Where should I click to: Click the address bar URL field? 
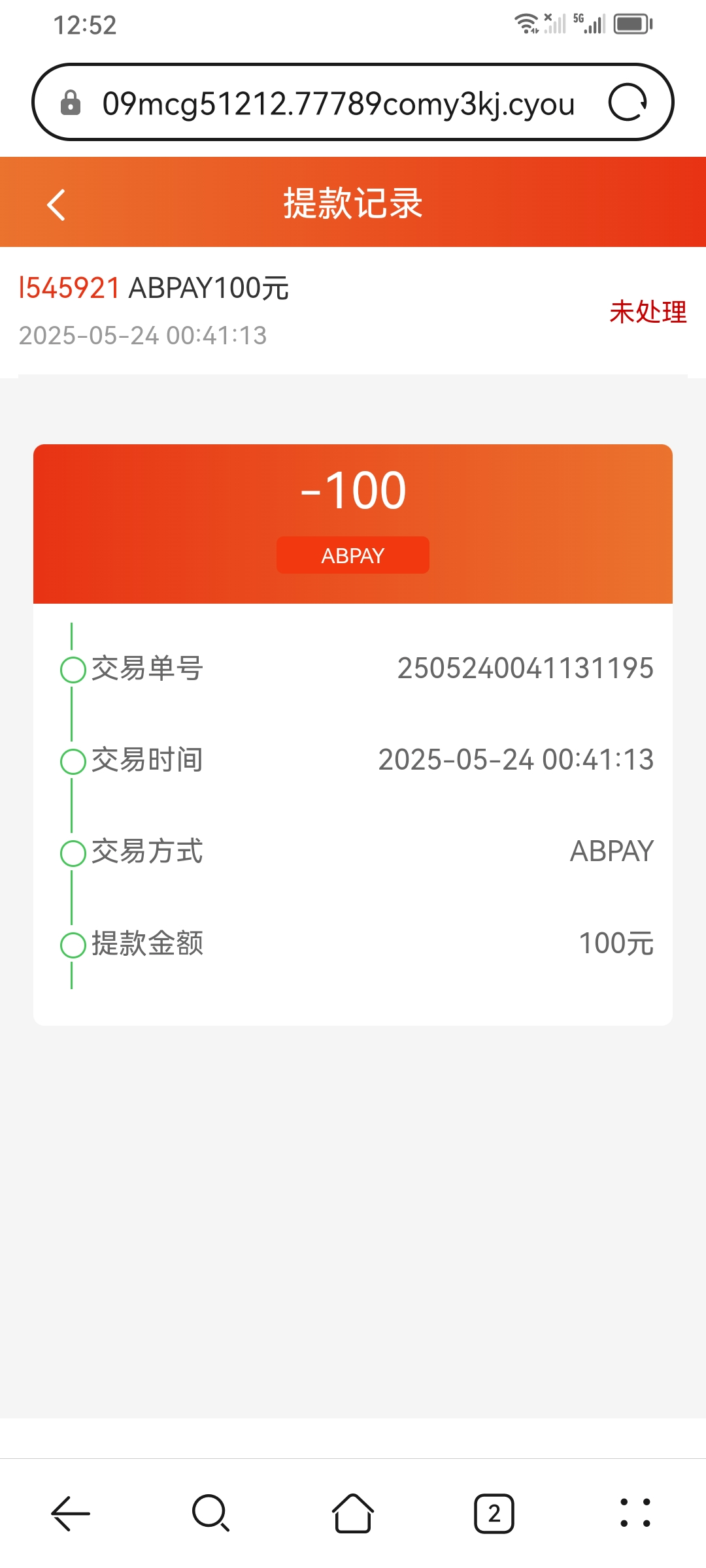[340, 103]
